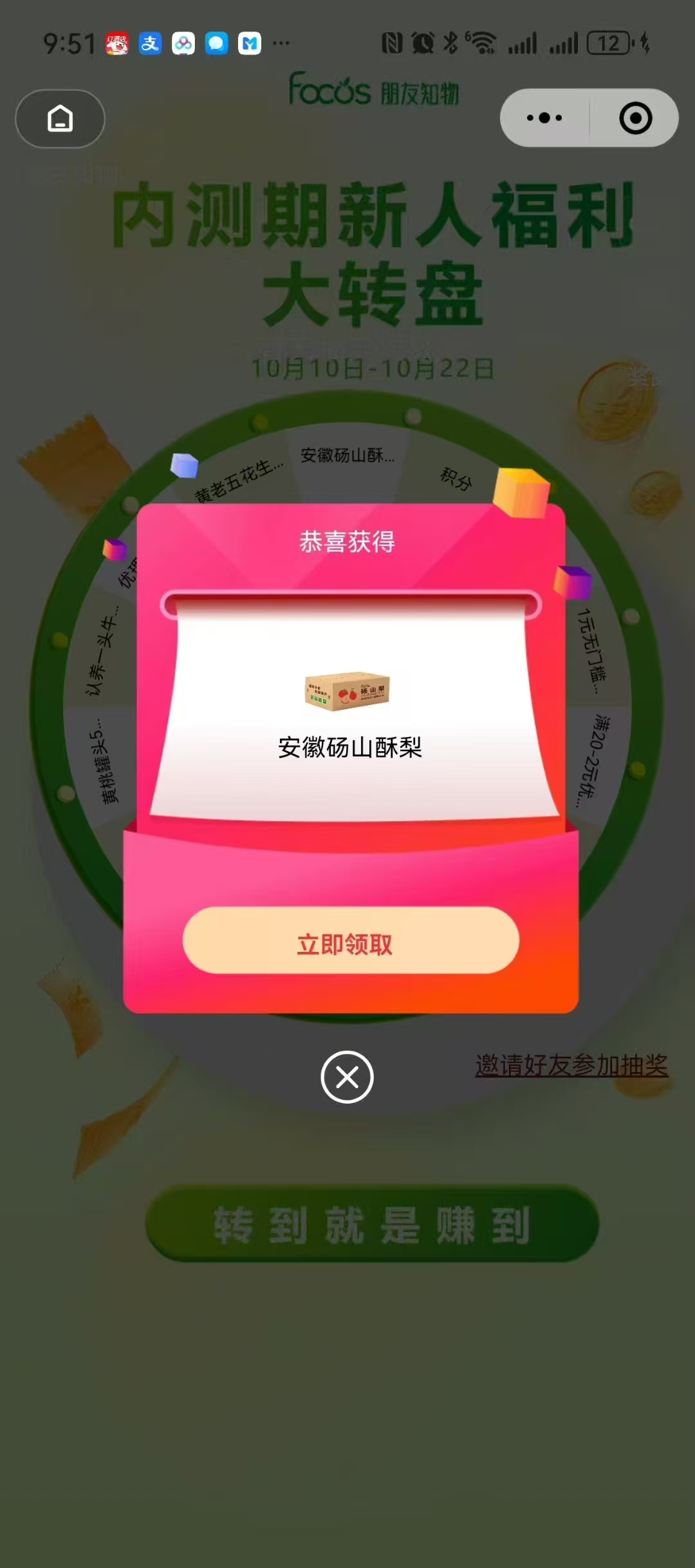Image resolution: width=695 pixels, height=1568 pixels.
Task: Claim the prize with 立即领取
Action: click(351, 940)
